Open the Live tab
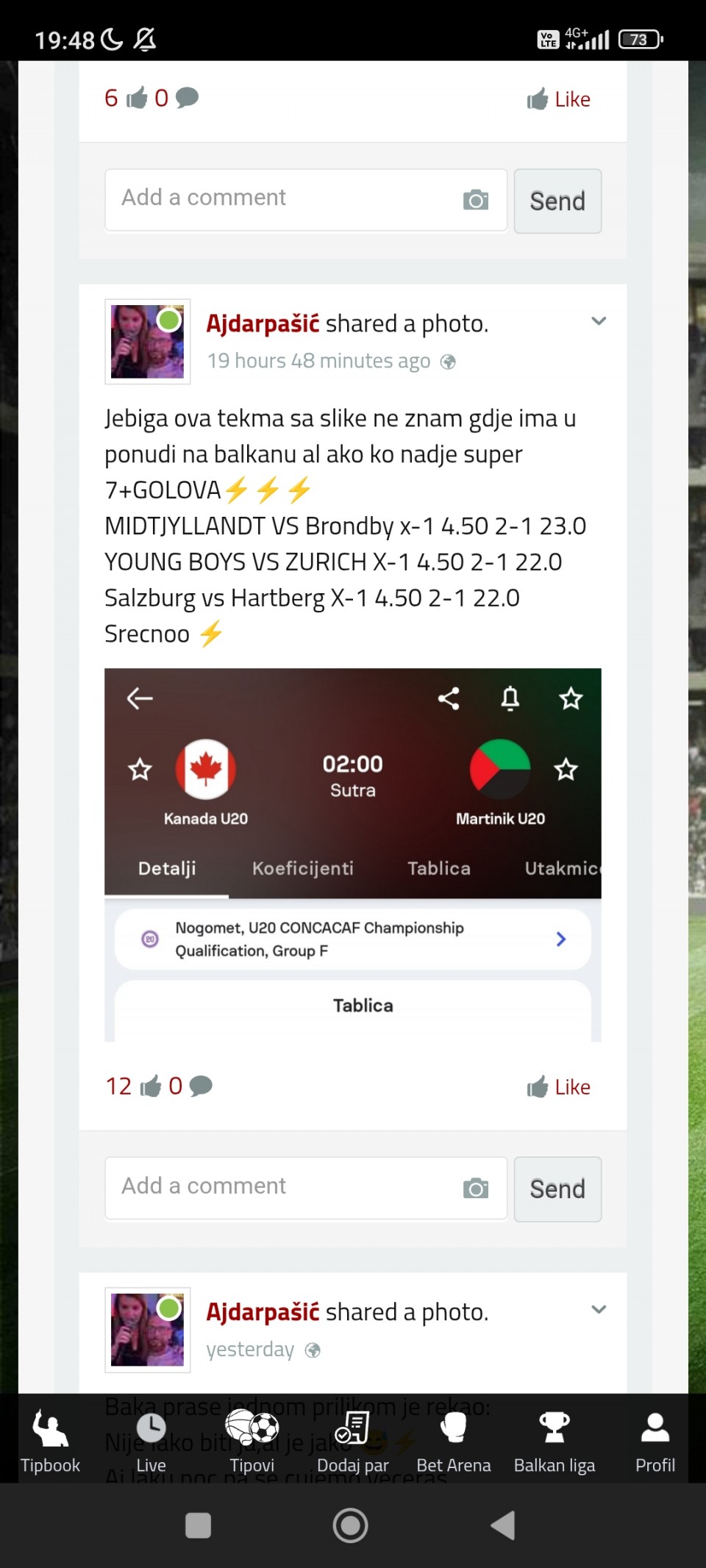 click(151, 1441)
